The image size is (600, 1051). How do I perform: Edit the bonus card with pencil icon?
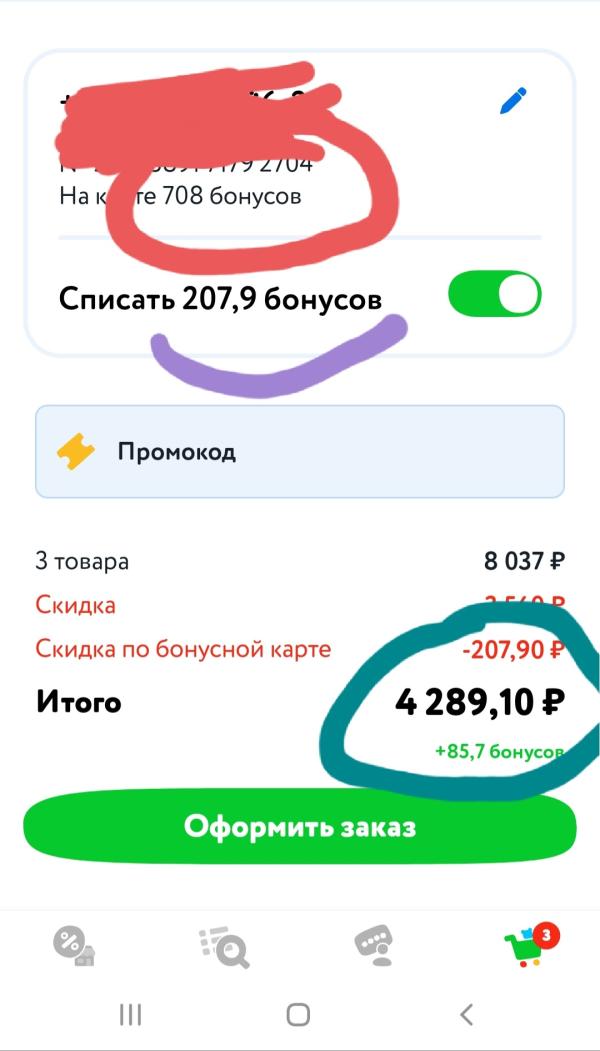(x=514, y=101)
